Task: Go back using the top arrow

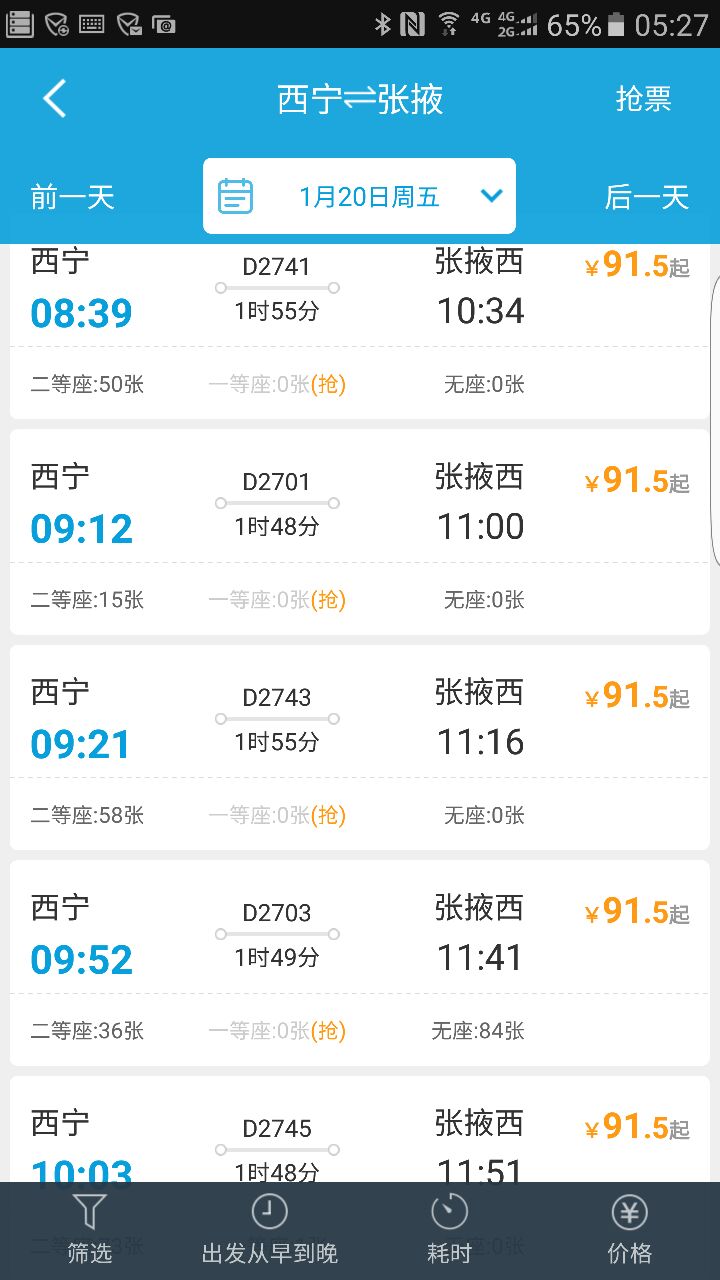Action: tap(54, 99)
